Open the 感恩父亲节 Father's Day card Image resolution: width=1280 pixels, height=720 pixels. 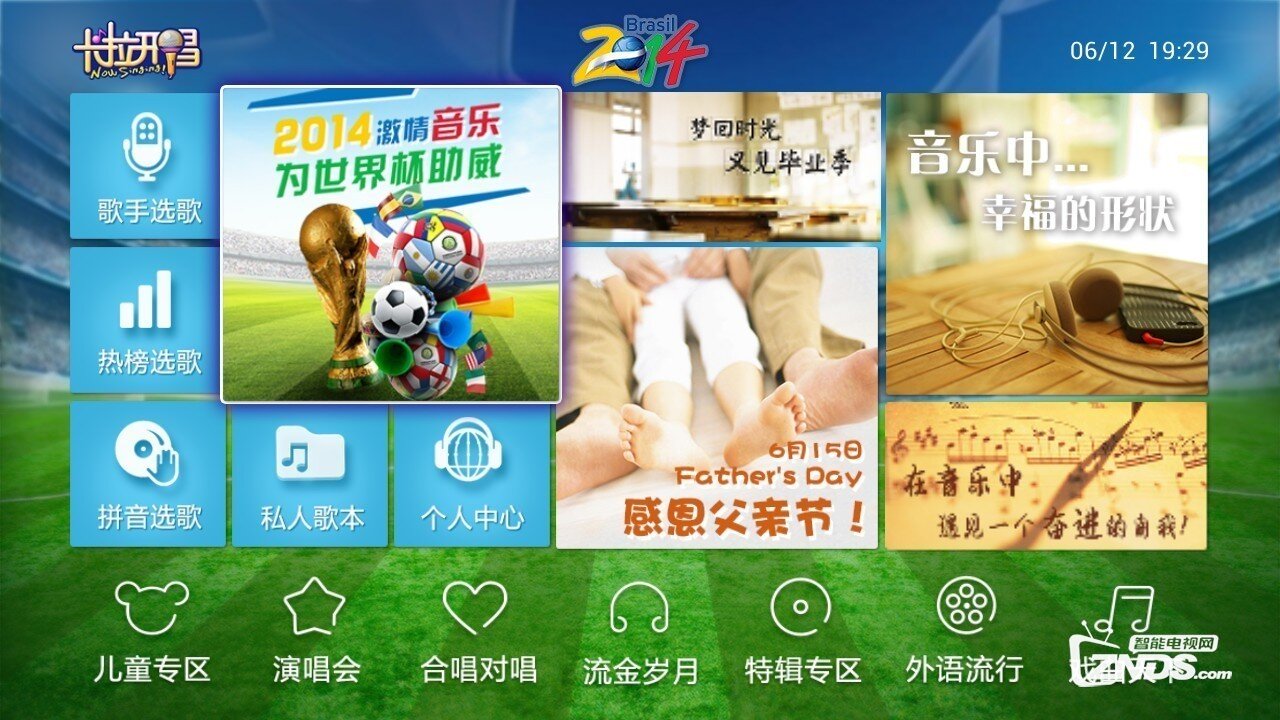point(717,398)
